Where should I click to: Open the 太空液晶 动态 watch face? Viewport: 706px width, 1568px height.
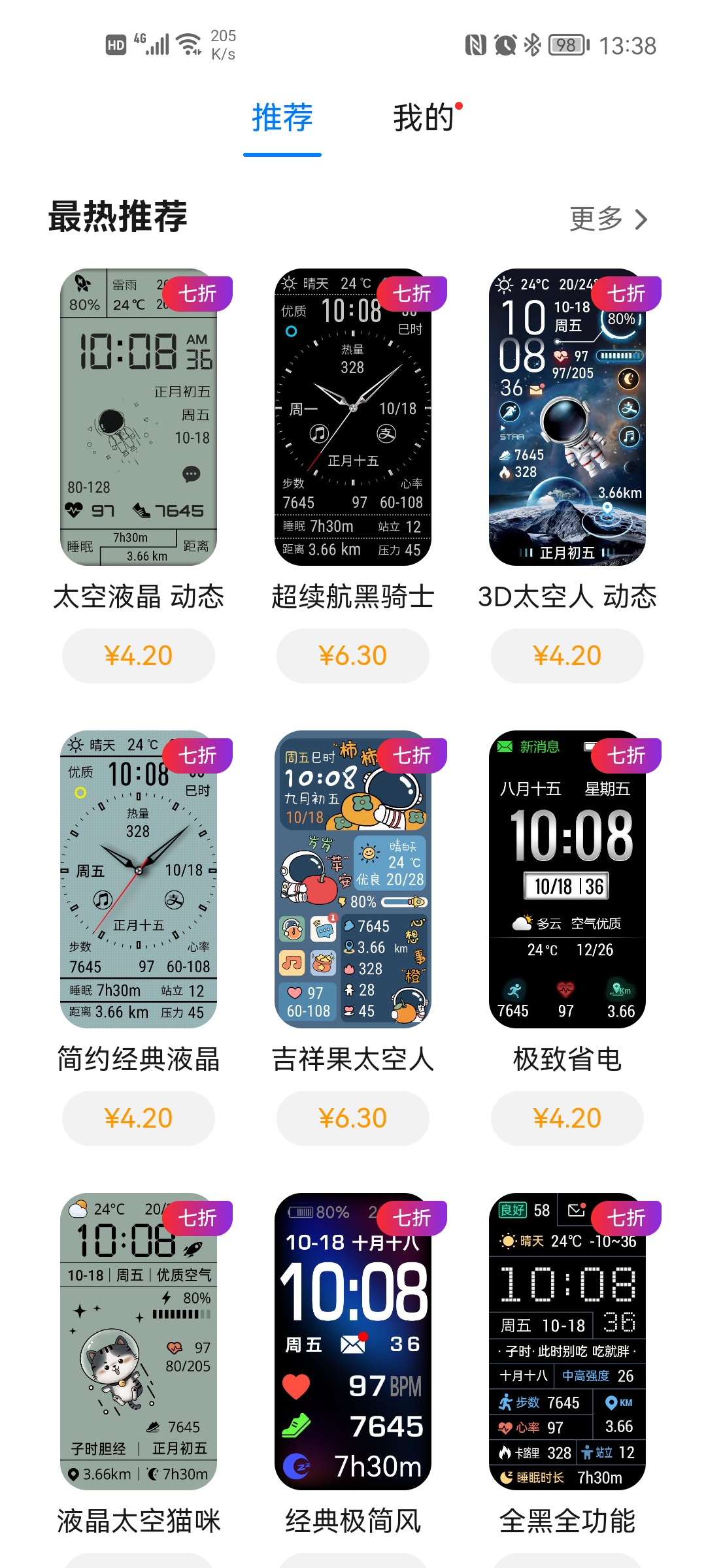pyautogui.click(x=139, y=417)
